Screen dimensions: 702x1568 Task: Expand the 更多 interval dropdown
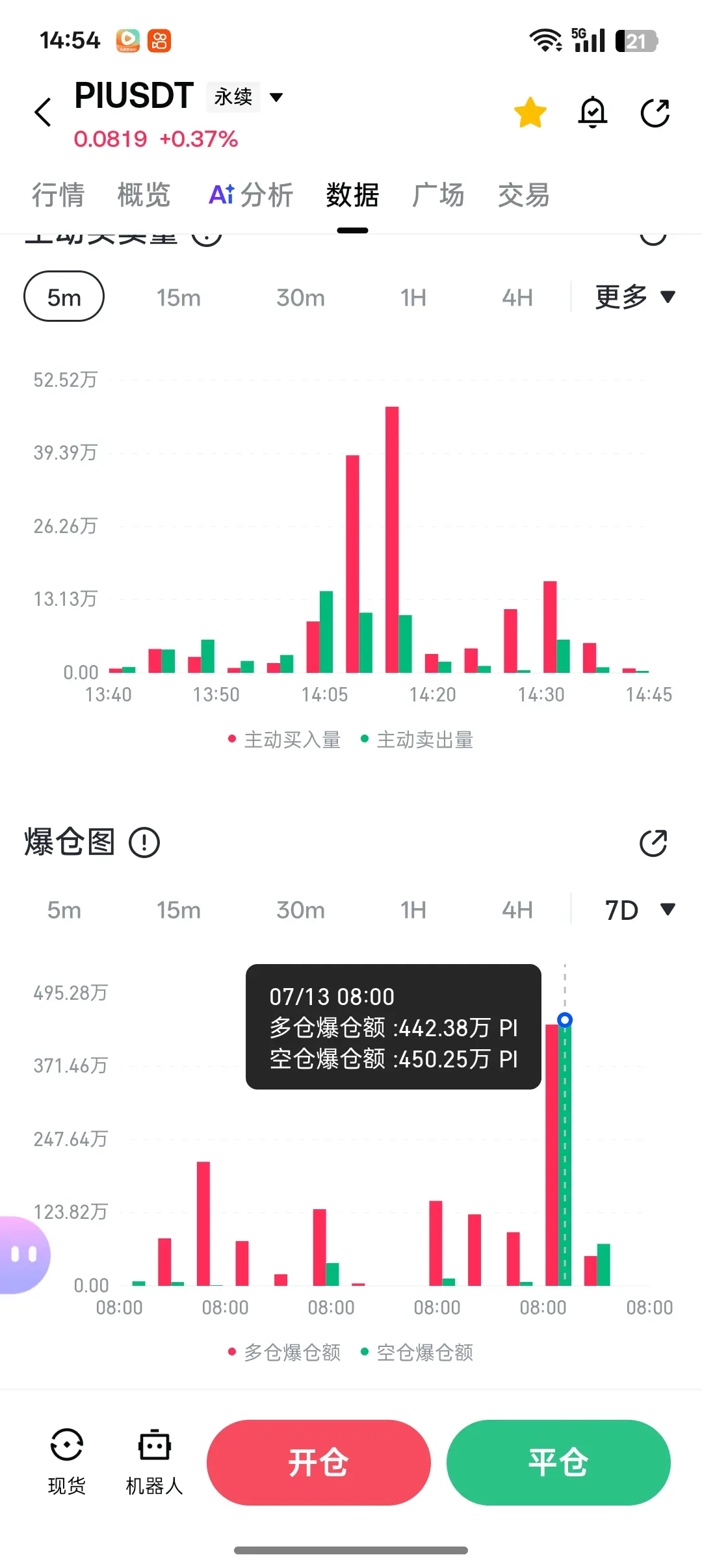coord(635,297)
